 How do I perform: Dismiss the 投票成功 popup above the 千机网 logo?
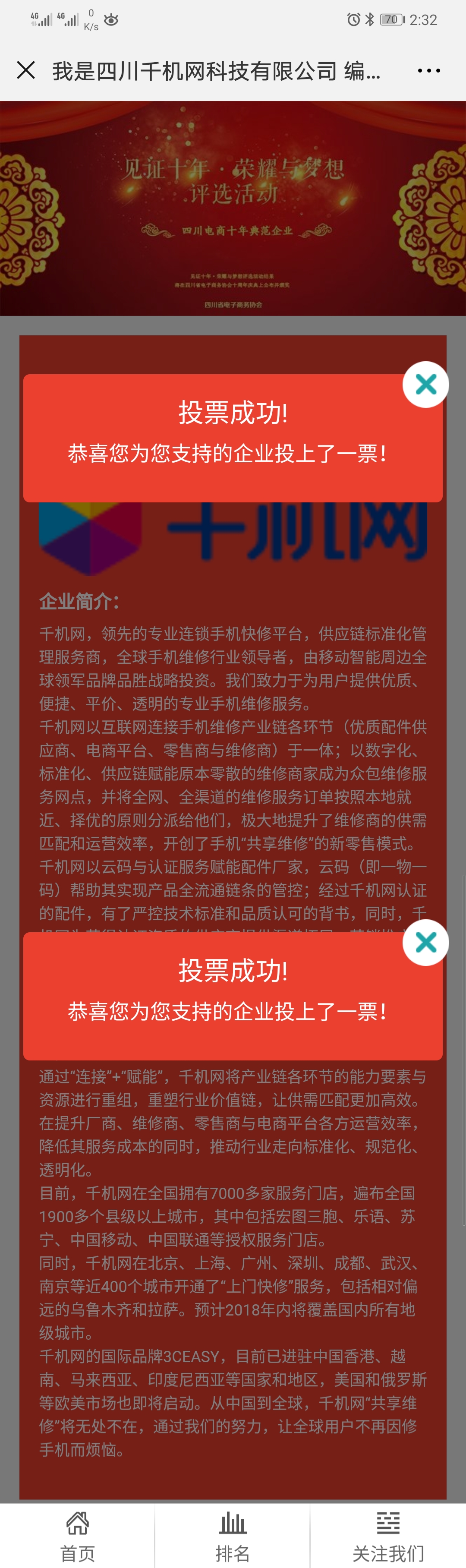pos(426,385)
